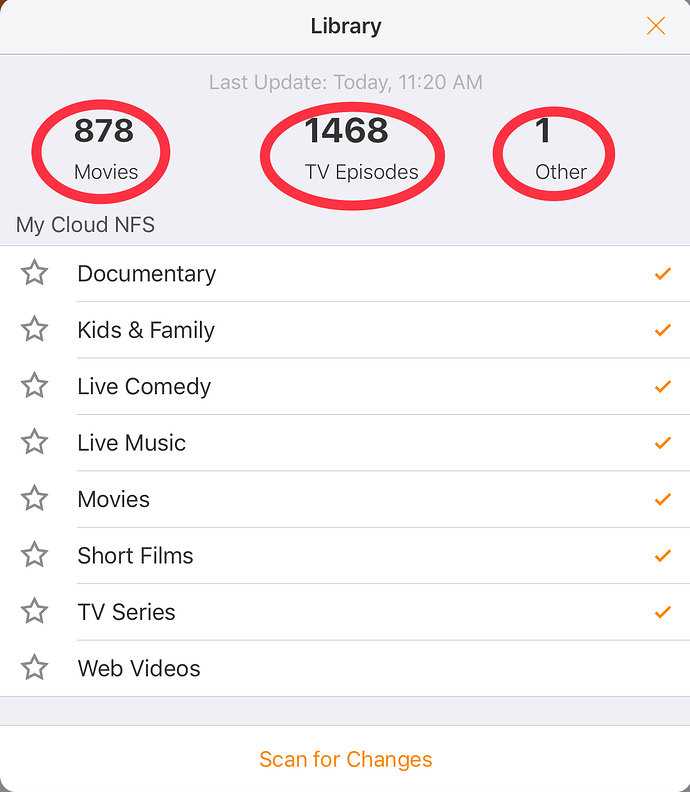Include the Web Videos folder
The width and height of the screenshot is (690, 792).
[x=662, y=668]
